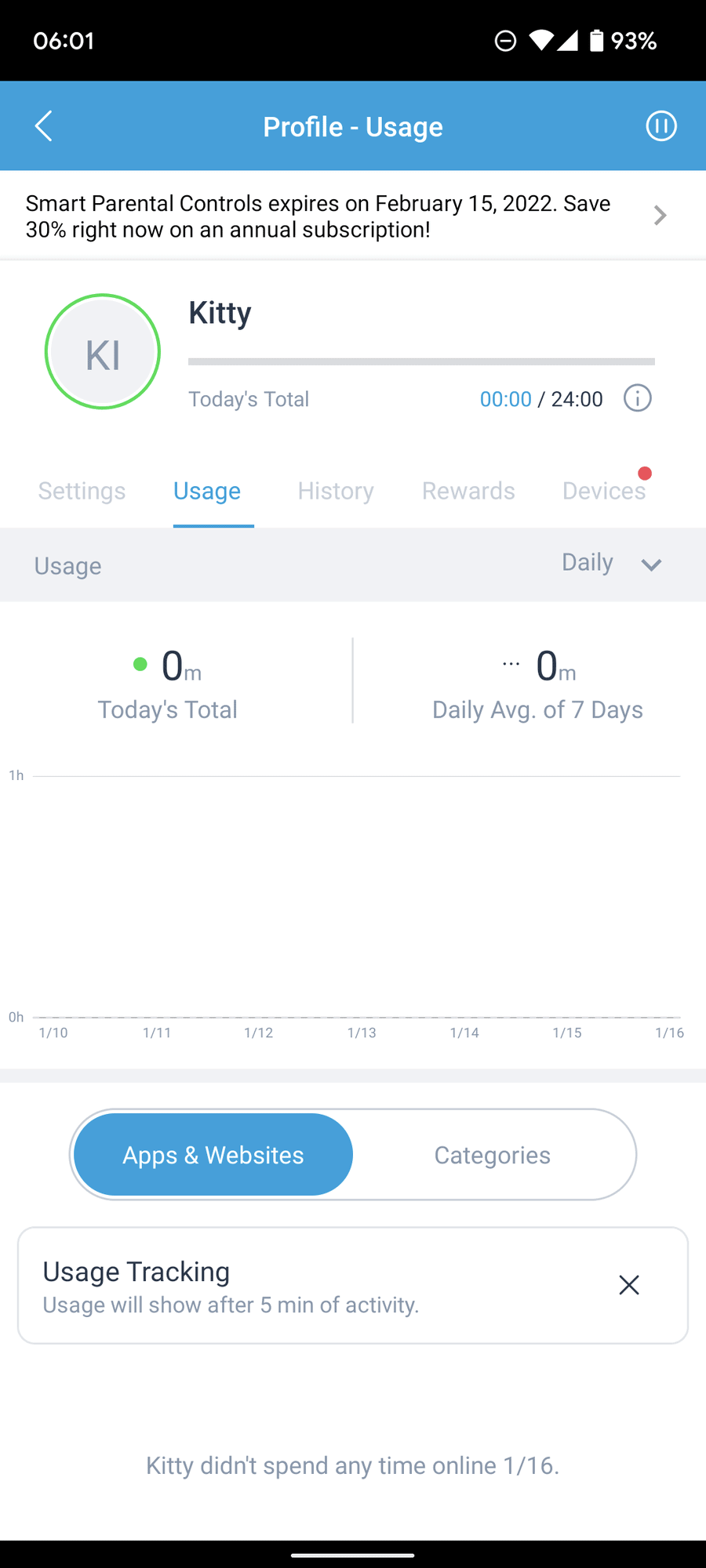
Task: View info about Today's Total time
Action: (637, 398)
